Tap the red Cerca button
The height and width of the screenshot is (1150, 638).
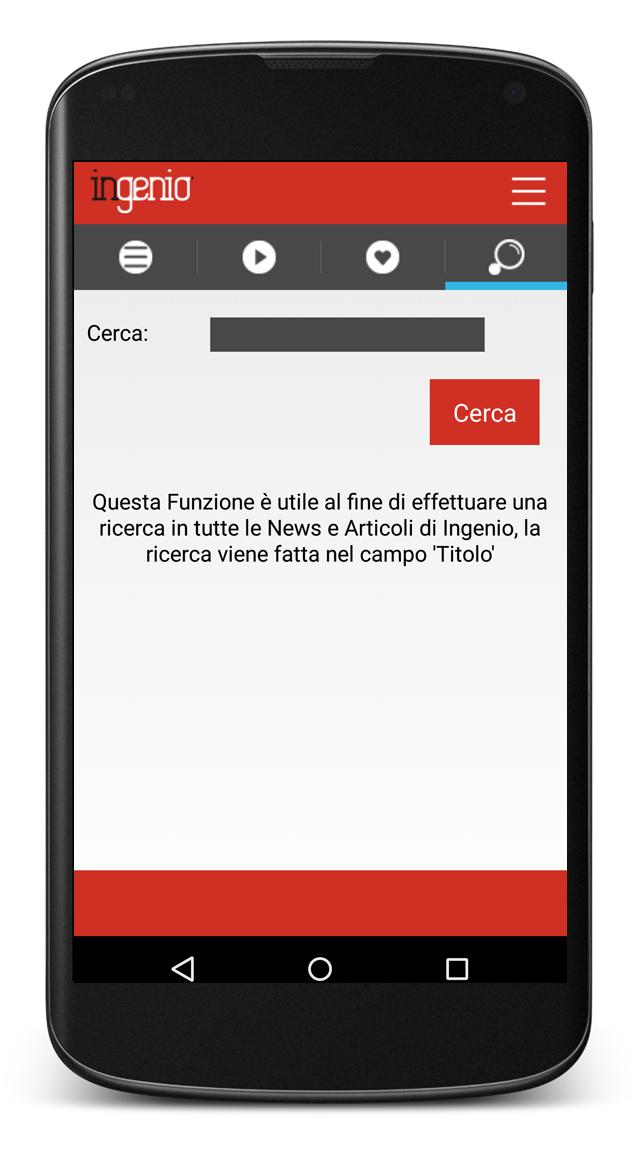tap(484, 412)
